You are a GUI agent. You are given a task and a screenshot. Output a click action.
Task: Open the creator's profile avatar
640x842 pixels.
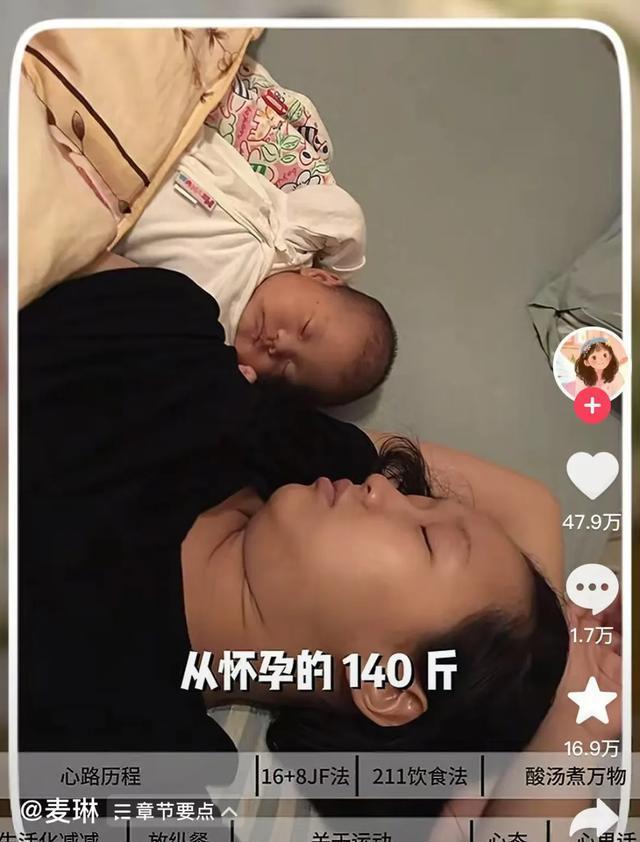coord(590,362)
